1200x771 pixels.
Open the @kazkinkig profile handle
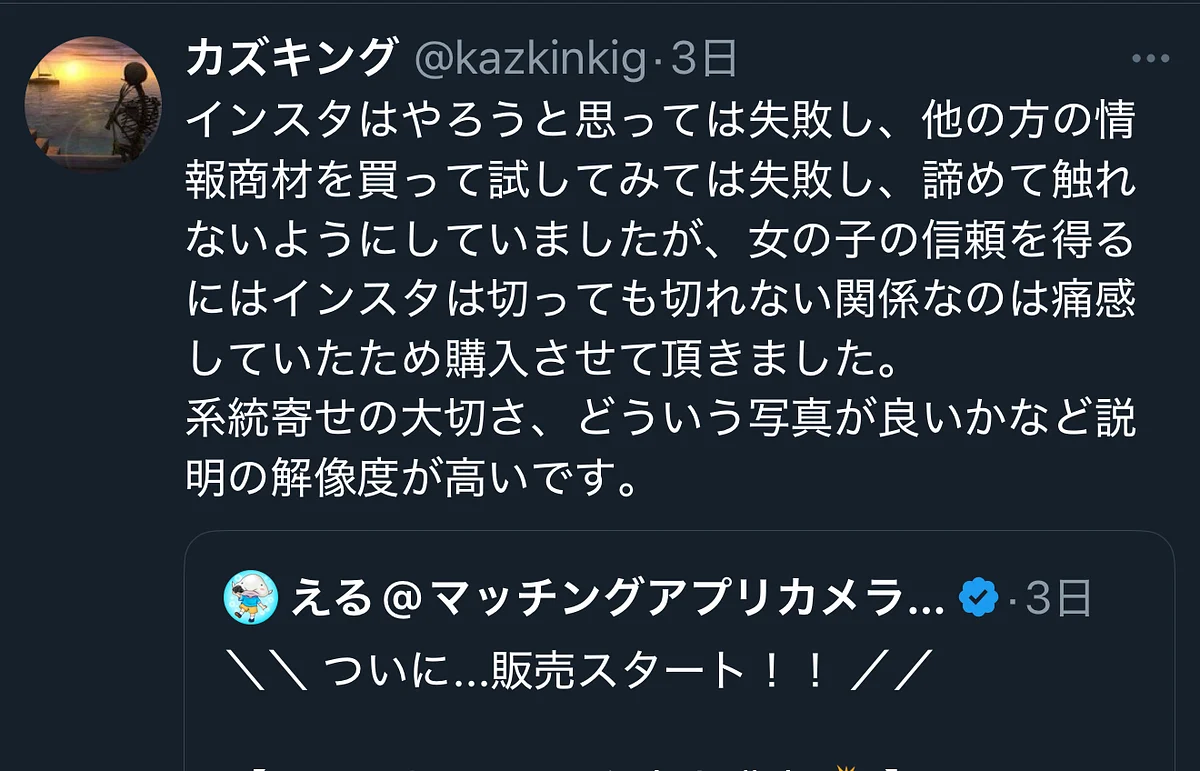pyautogui.click(x=530, y=61)
